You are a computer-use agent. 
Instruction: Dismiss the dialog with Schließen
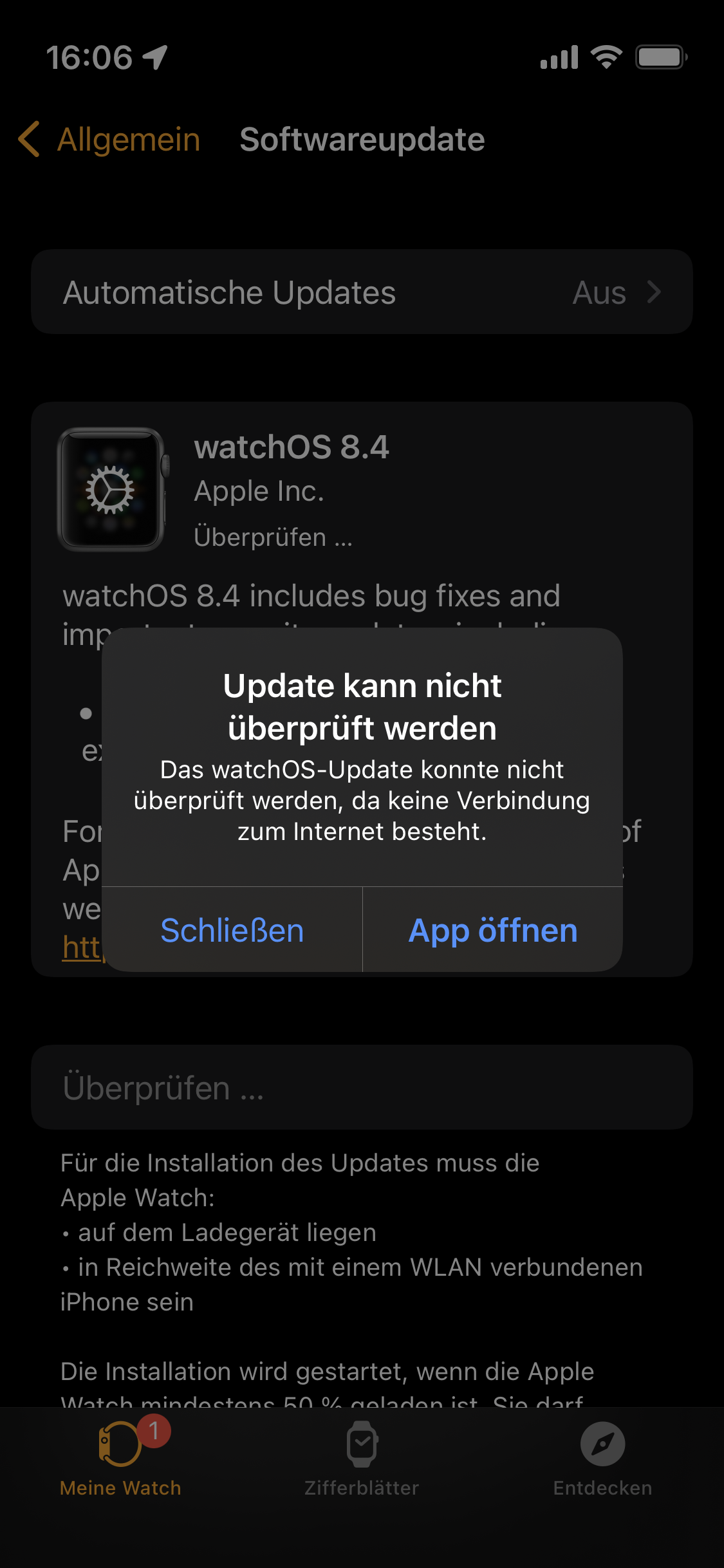232,930
